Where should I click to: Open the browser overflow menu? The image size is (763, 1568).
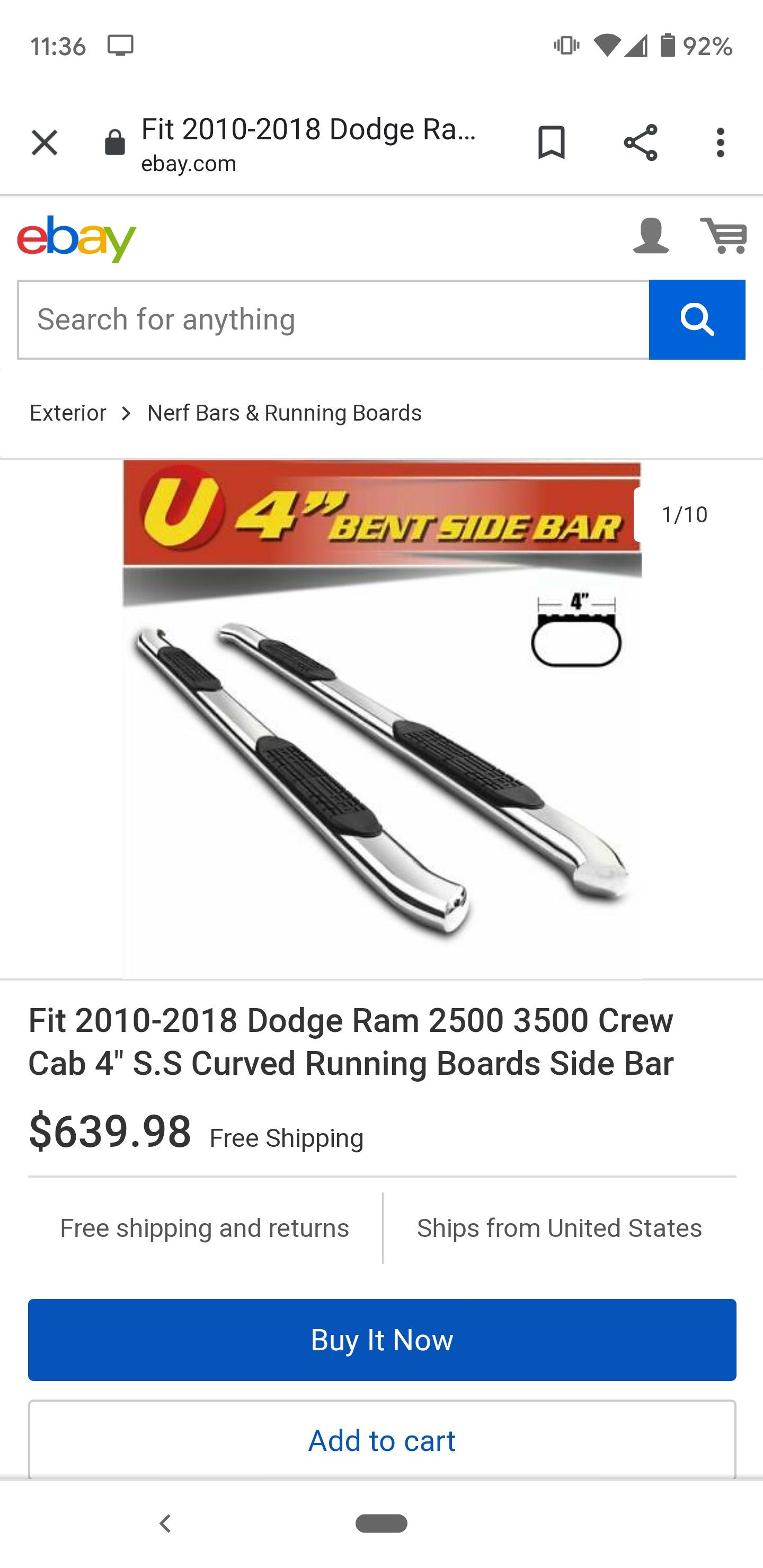coord(721,143)
